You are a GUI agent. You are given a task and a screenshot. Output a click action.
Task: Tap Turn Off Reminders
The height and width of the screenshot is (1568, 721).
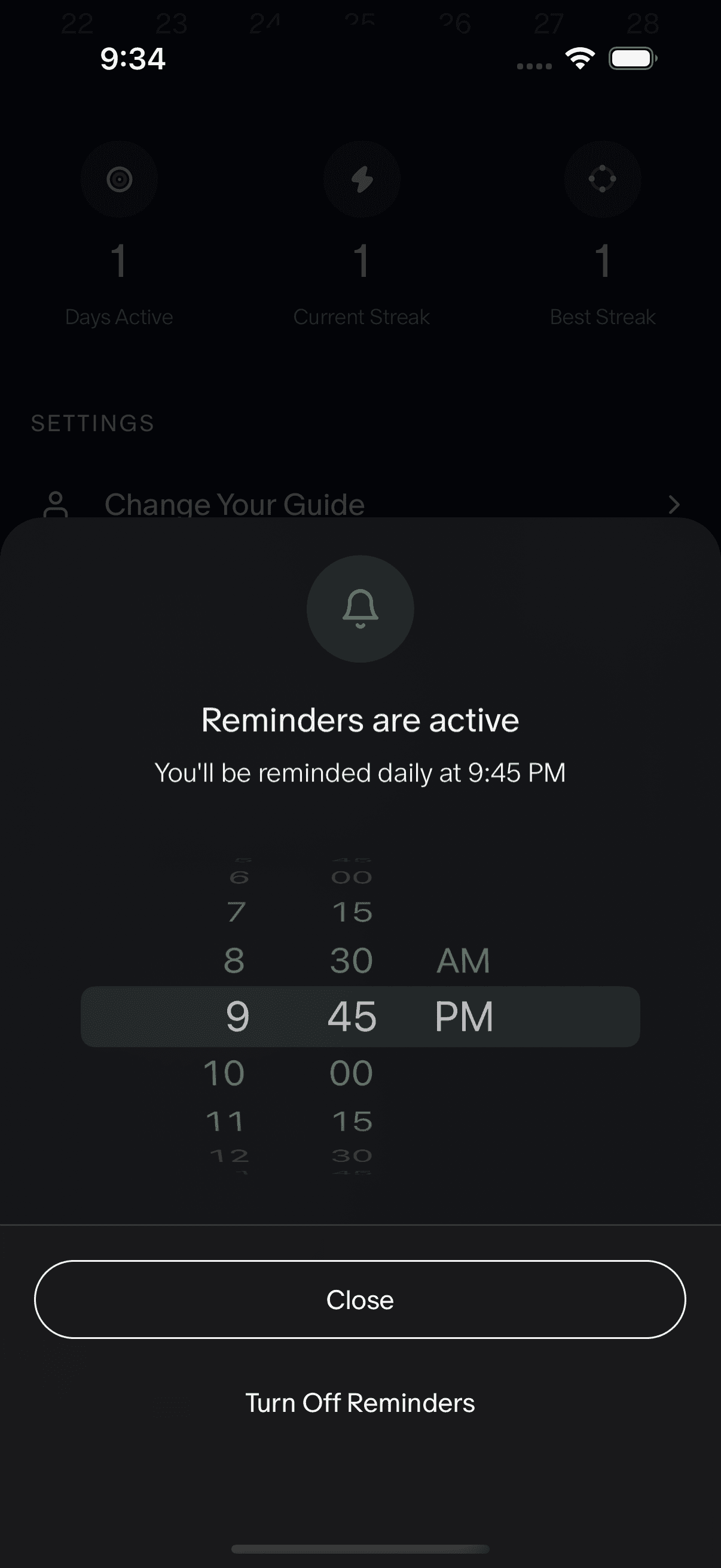coord(360,1402)
